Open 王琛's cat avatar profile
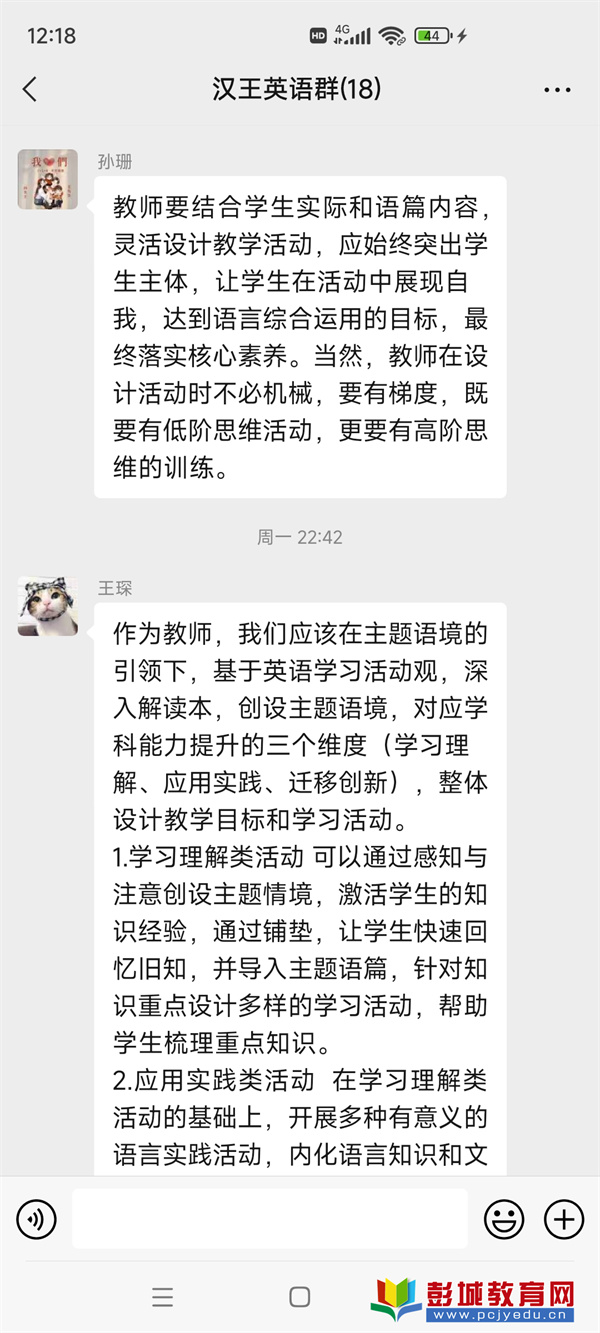 47,606
